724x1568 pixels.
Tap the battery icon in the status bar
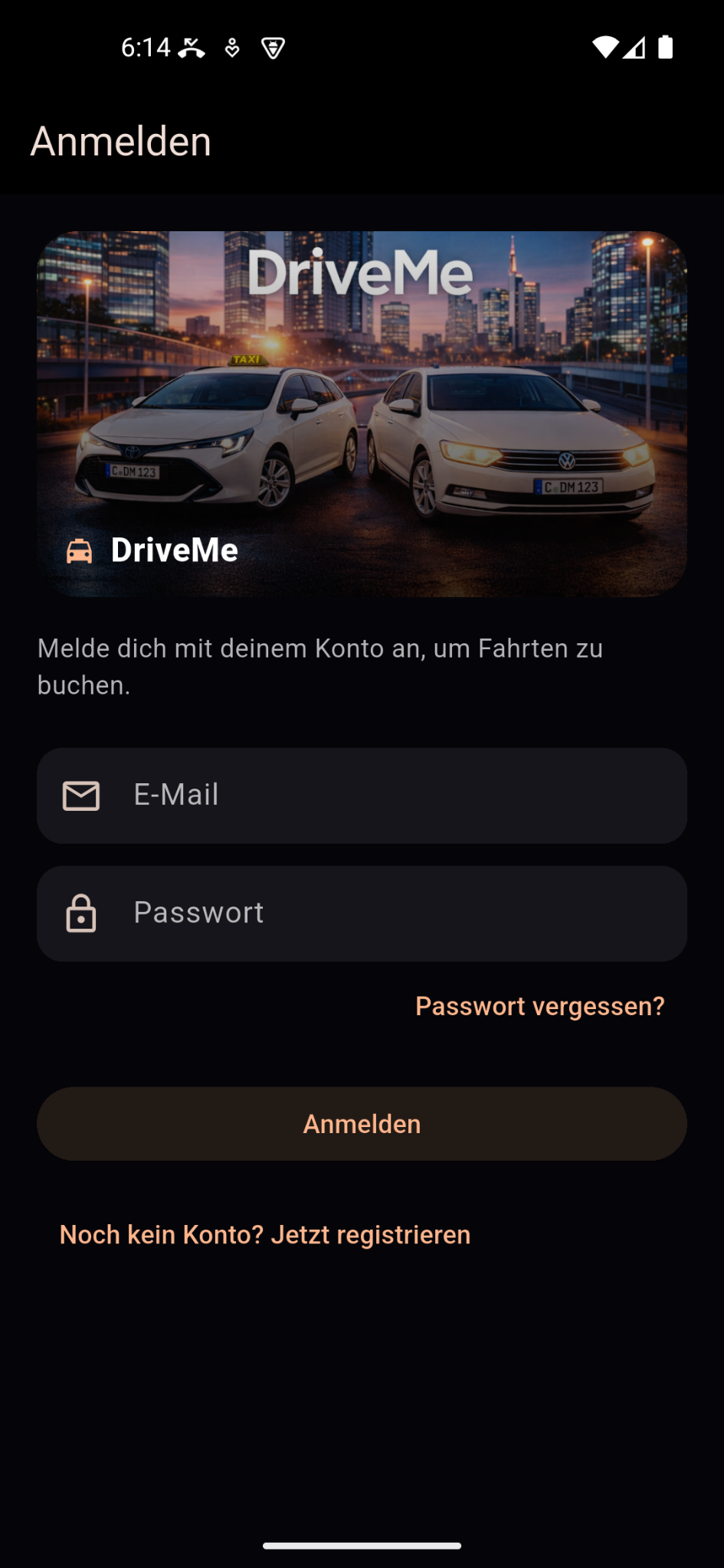[x=665, y=47]
